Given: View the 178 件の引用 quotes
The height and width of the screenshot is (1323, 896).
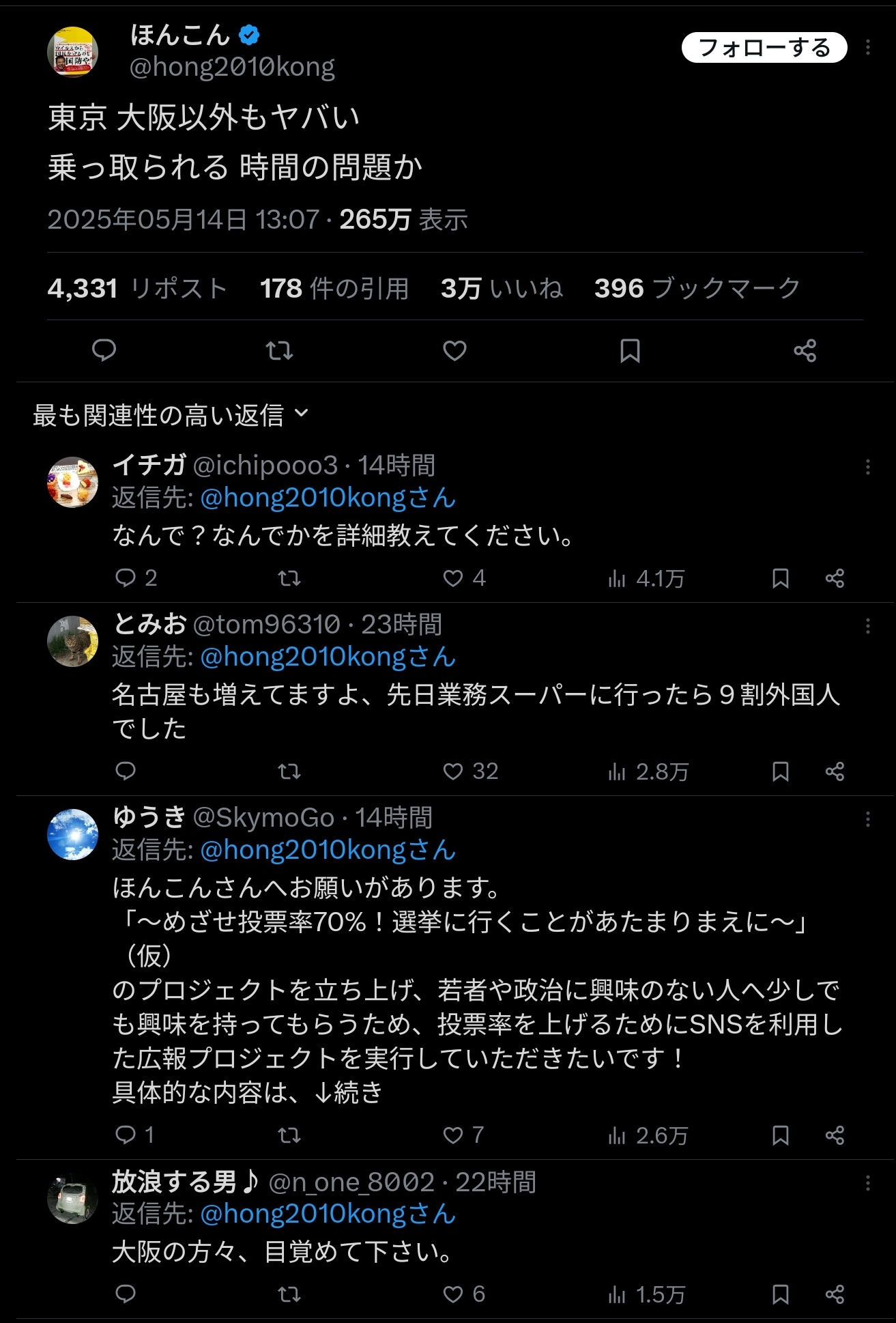Looking at the screenshot, I should pyautogui.click(x=334, y=288).
